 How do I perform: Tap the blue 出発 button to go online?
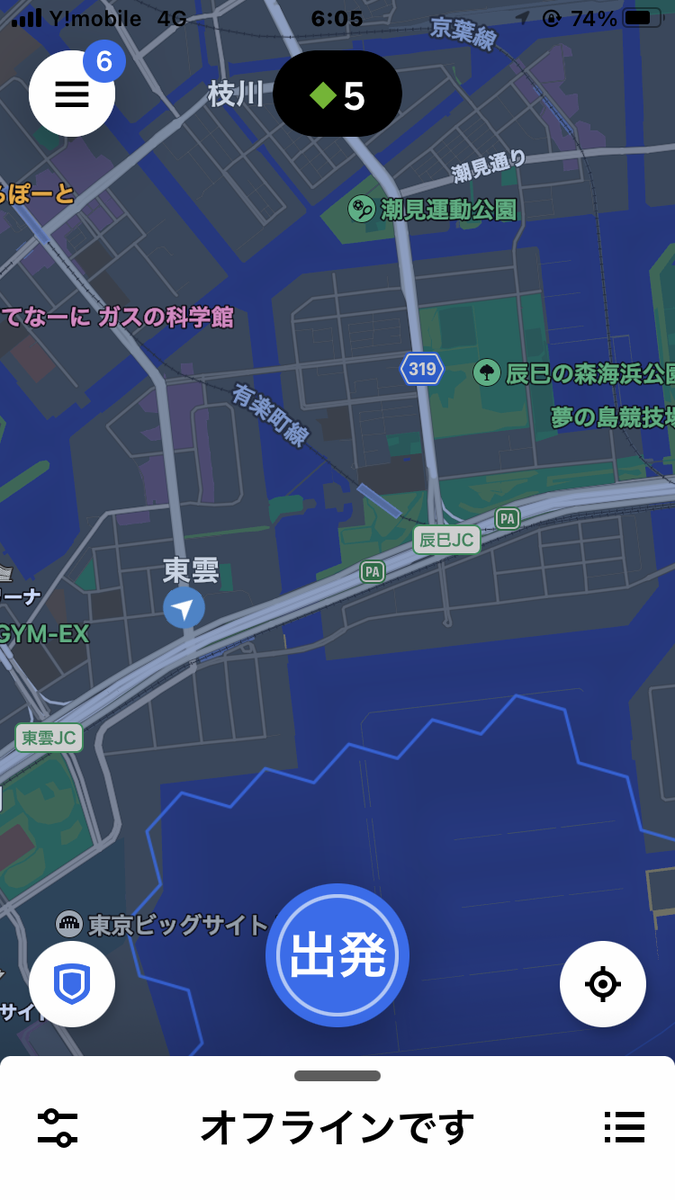pos(337,955)
